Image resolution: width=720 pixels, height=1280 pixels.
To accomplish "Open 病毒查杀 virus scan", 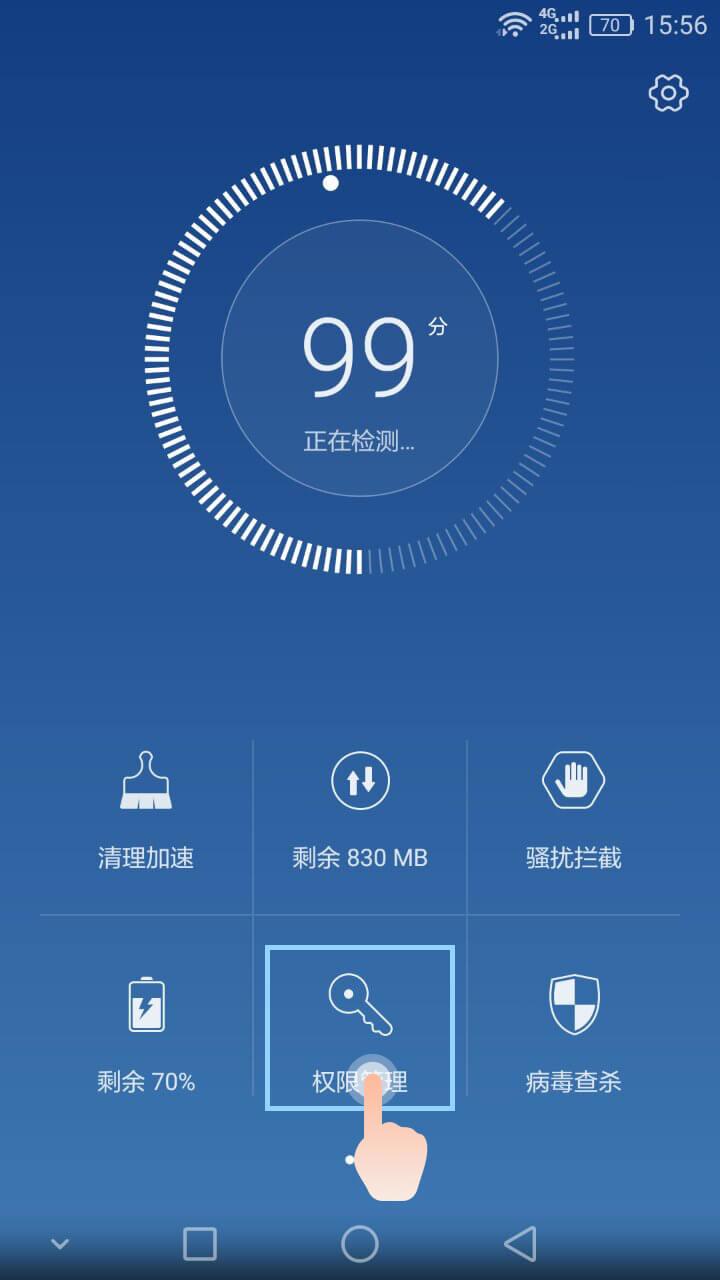I will click(574, 1030).
